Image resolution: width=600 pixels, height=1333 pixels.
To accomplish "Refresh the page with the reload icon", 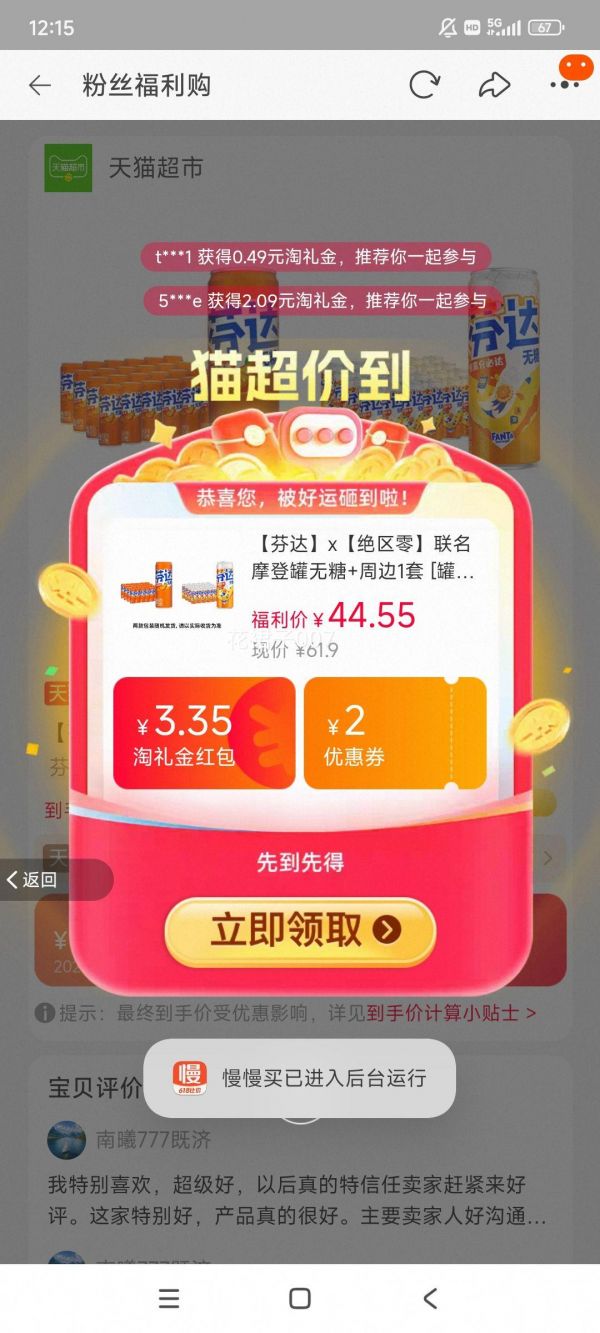I will click(424, 85).
